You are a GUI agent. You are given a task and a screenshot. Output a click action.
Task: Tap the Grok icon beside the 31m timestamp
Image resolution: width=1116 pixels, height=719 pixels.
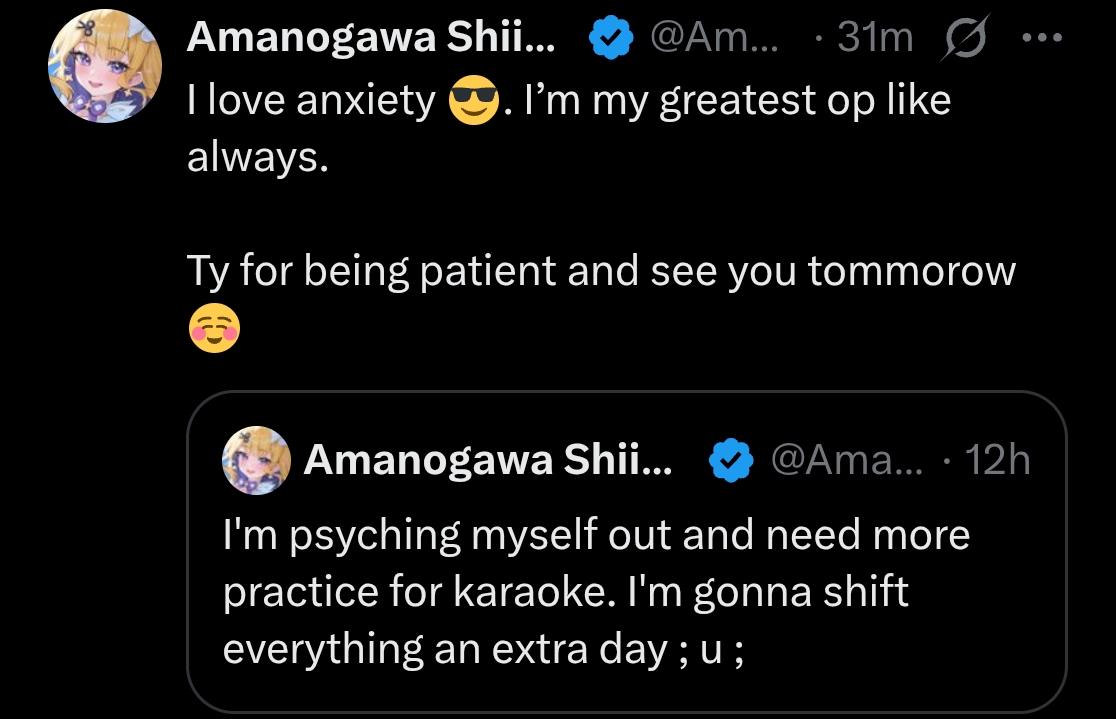[964, 38]
